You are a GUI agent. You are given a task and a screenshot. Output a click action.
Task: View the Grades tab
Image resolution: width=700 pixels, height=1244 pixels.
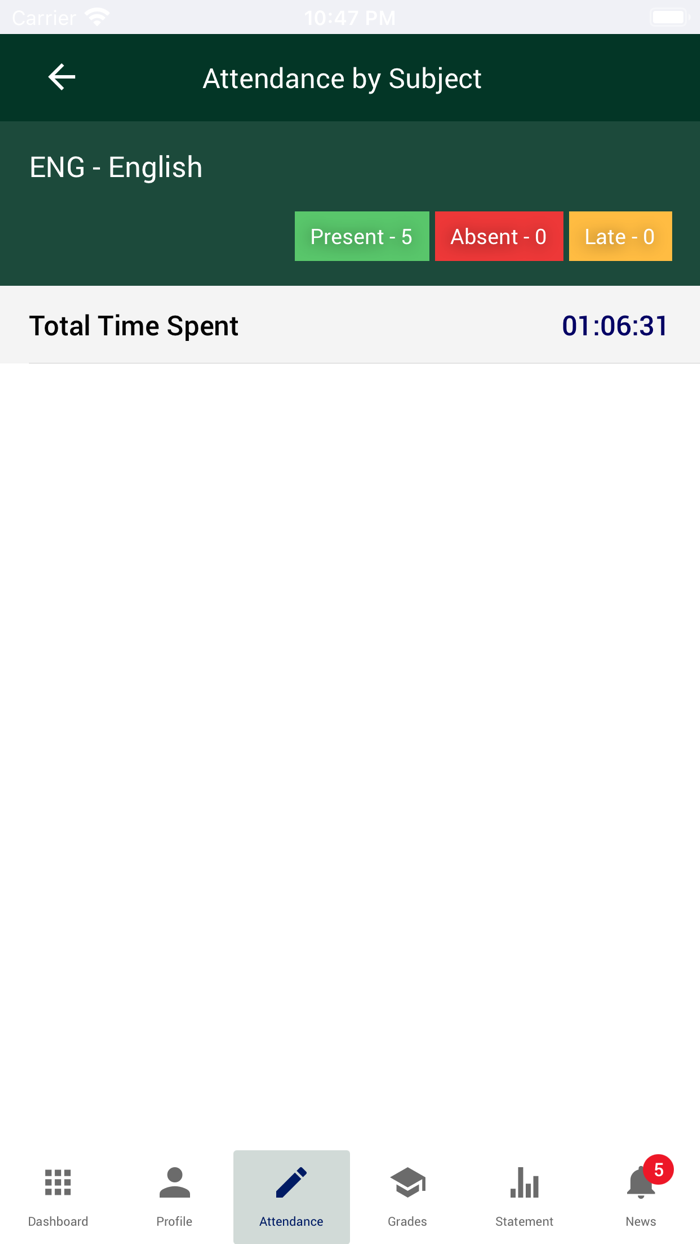407,1196
